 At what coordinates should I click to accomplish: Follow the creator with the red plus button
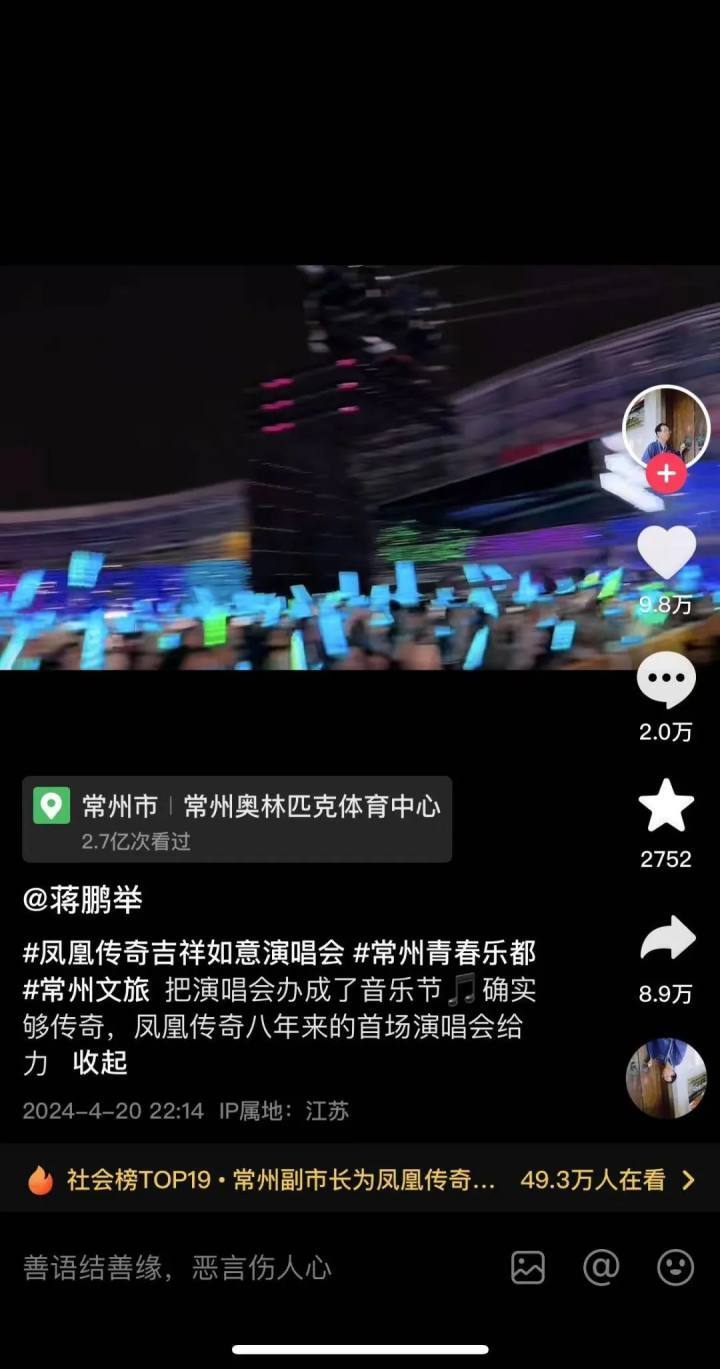tap(666, 474)
